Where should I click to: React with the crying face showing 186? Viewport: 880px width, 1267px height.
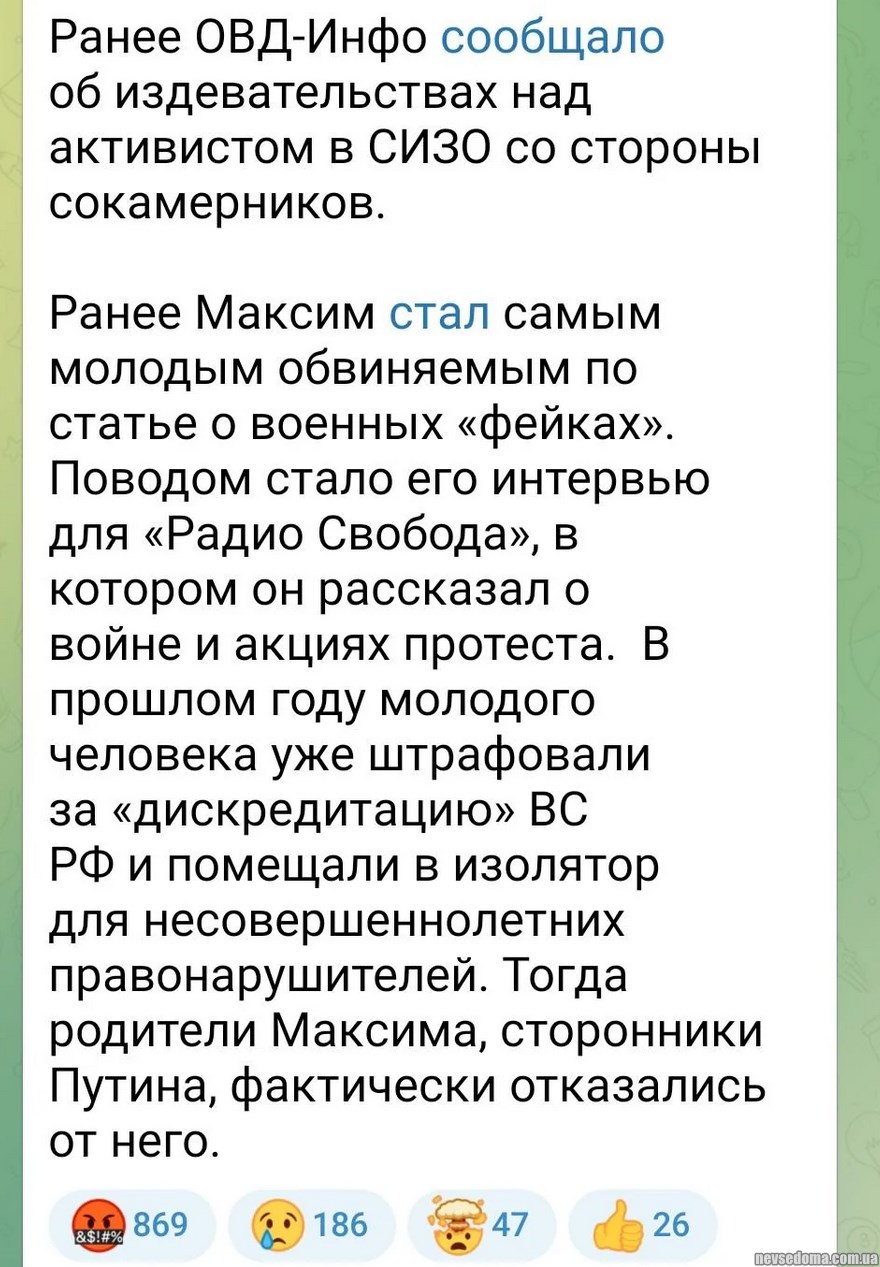coord(312,1225)
